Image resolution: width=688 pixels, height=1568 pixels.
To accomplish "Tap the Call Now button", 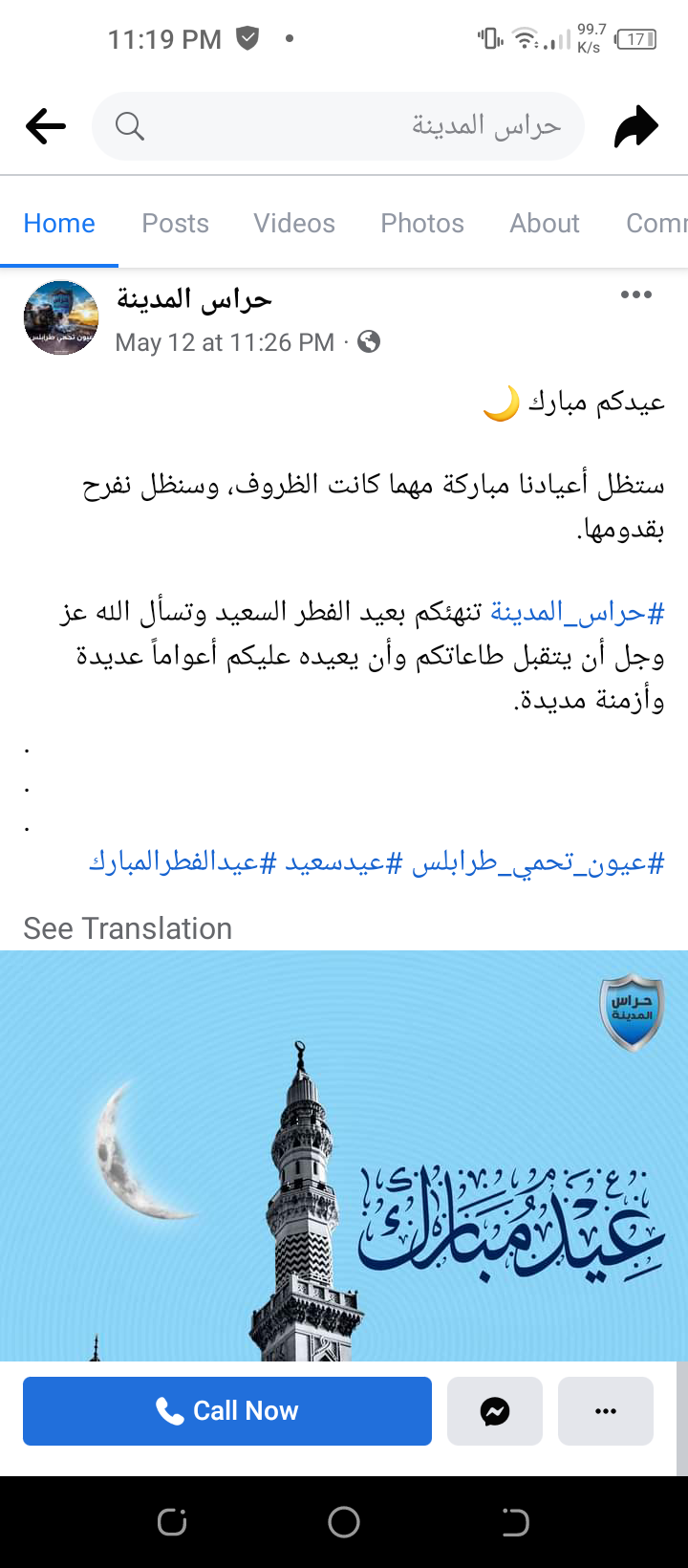I will pyautogui.click(x=227, y=1411).
